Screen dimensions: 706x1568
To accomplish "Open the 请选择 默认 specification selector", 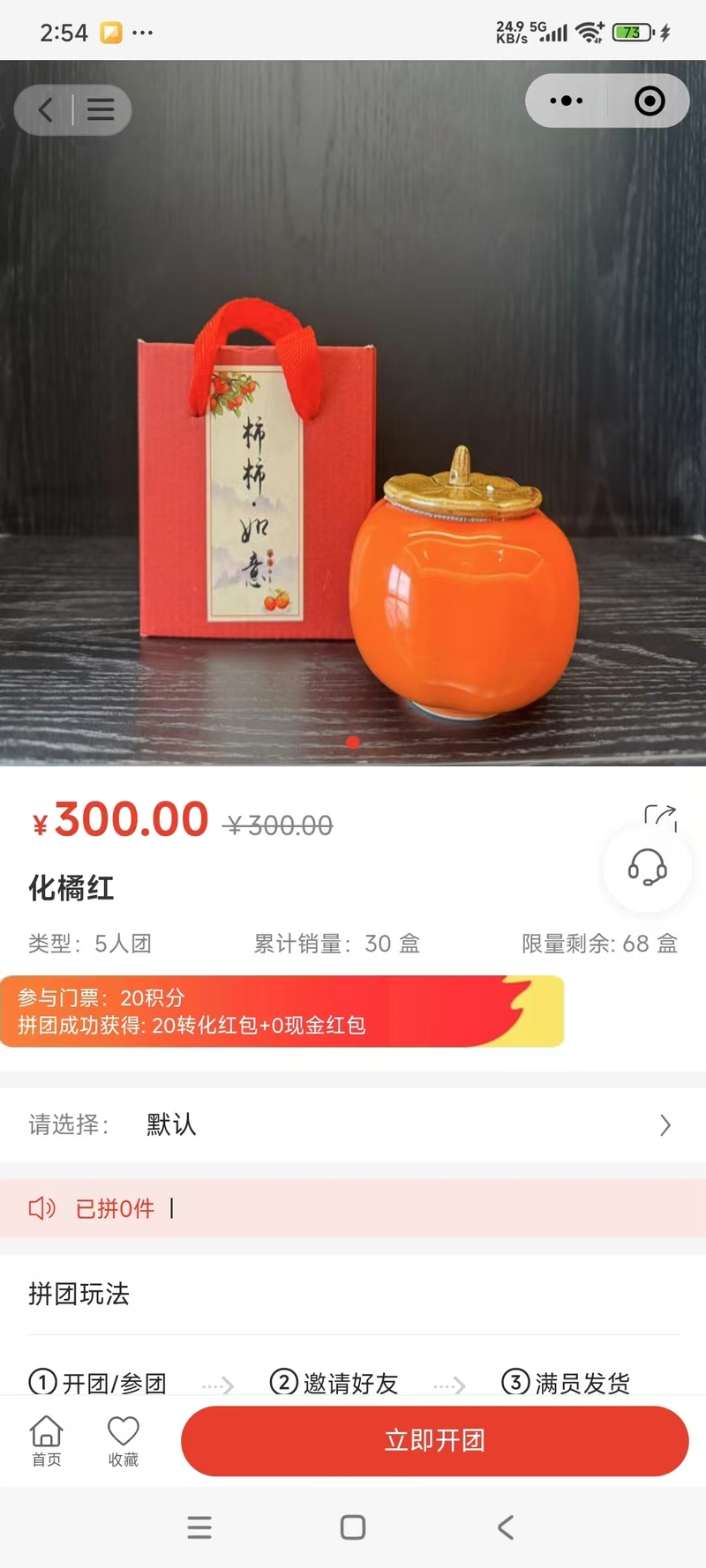I will pos(353,1124).
